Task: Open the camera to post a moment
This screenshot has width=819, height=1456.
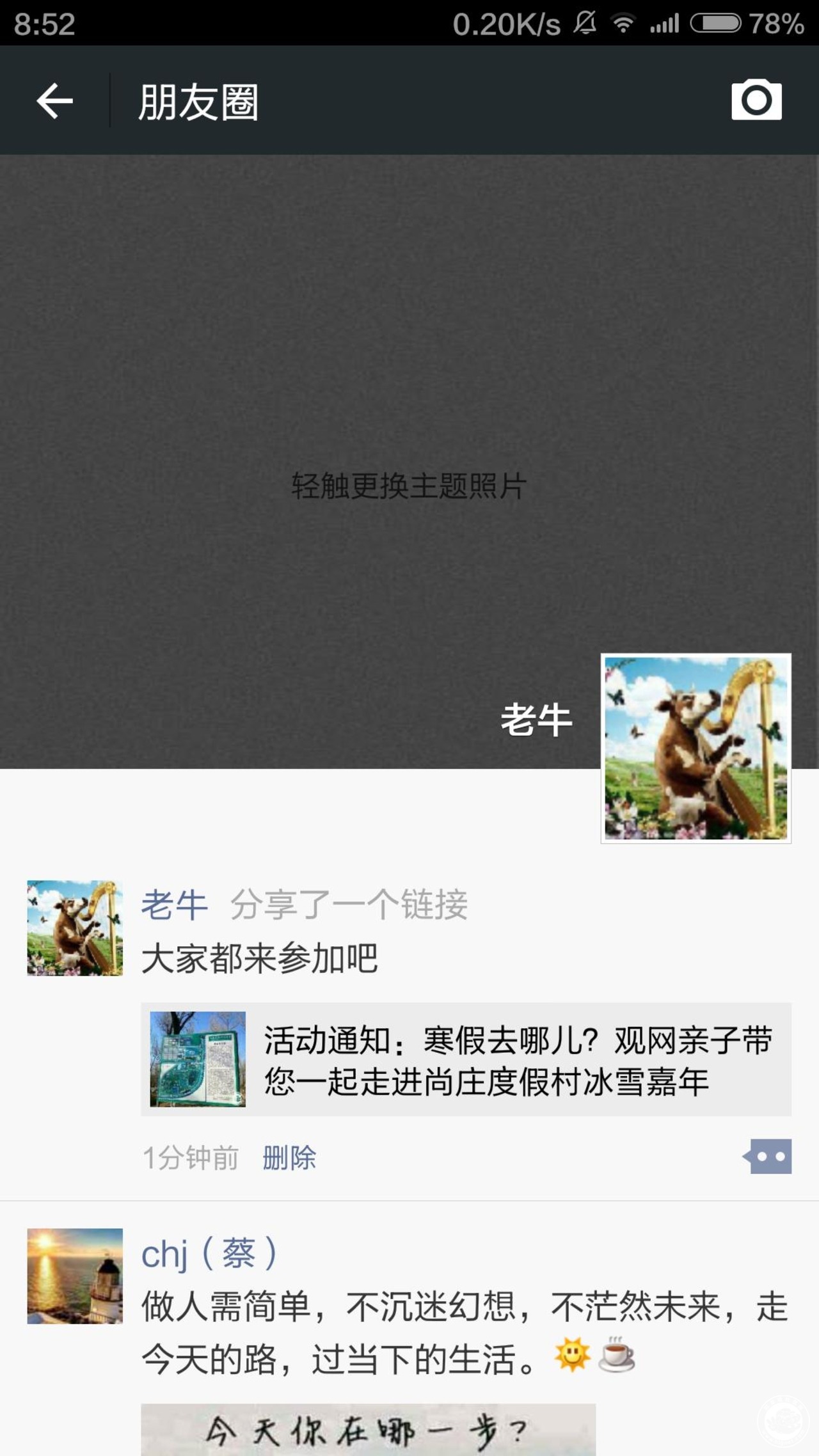Action: 756,100
